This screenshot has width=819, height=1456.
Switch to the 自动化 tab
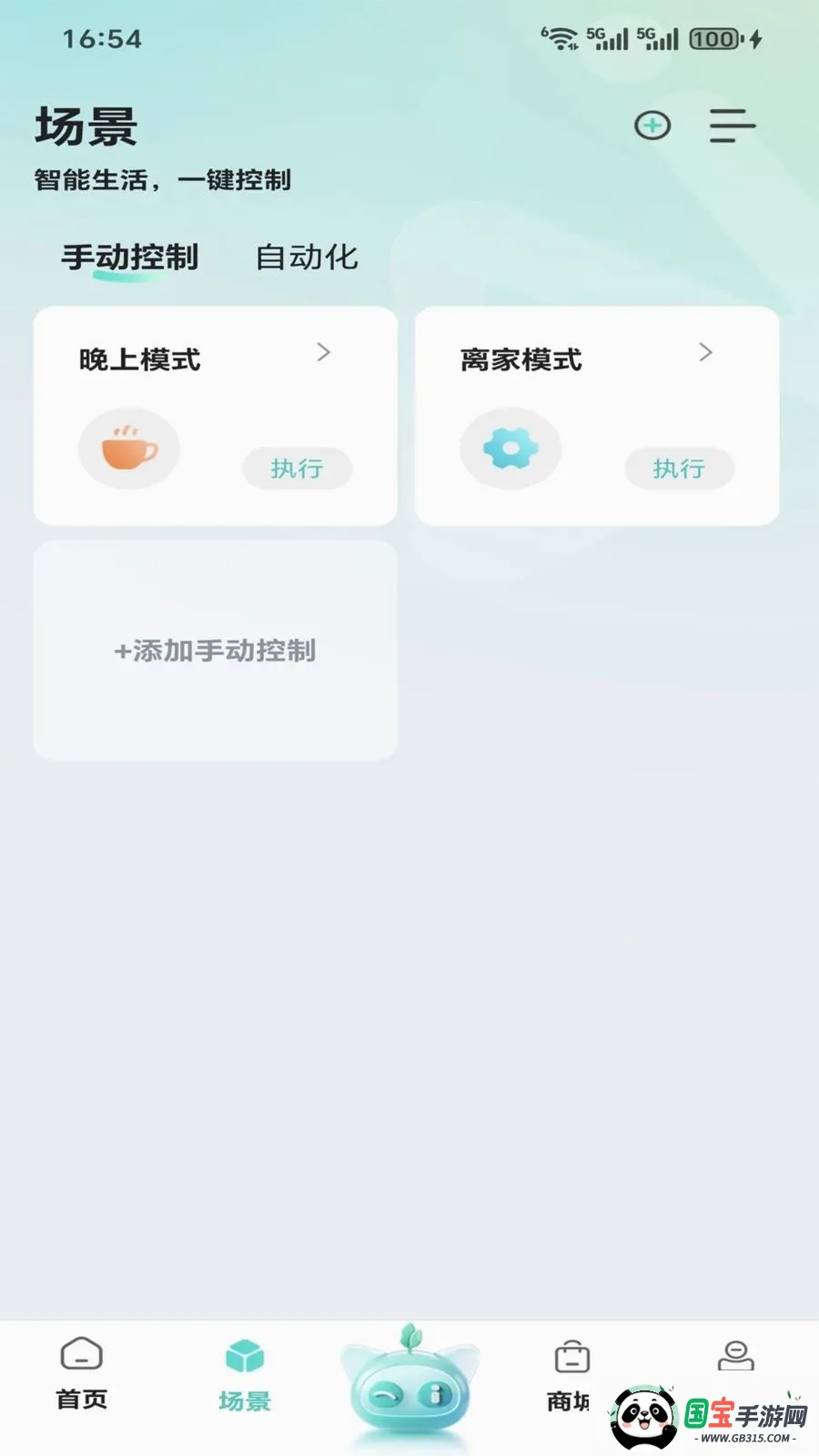click(307, 258)
